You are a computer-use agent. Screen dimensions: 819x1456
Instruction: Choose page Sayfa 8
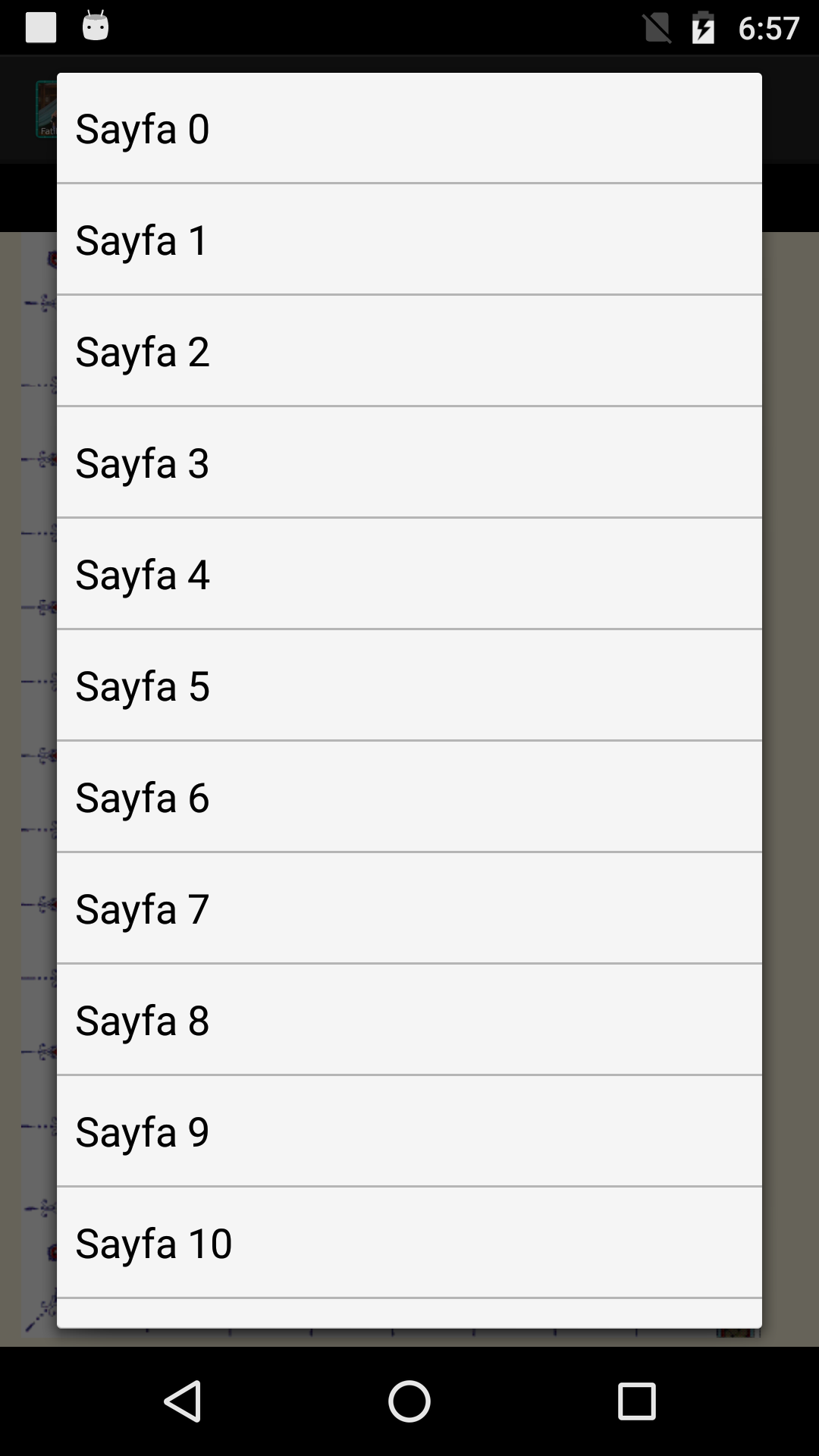pyautogui.click(x=409, y=1020)
